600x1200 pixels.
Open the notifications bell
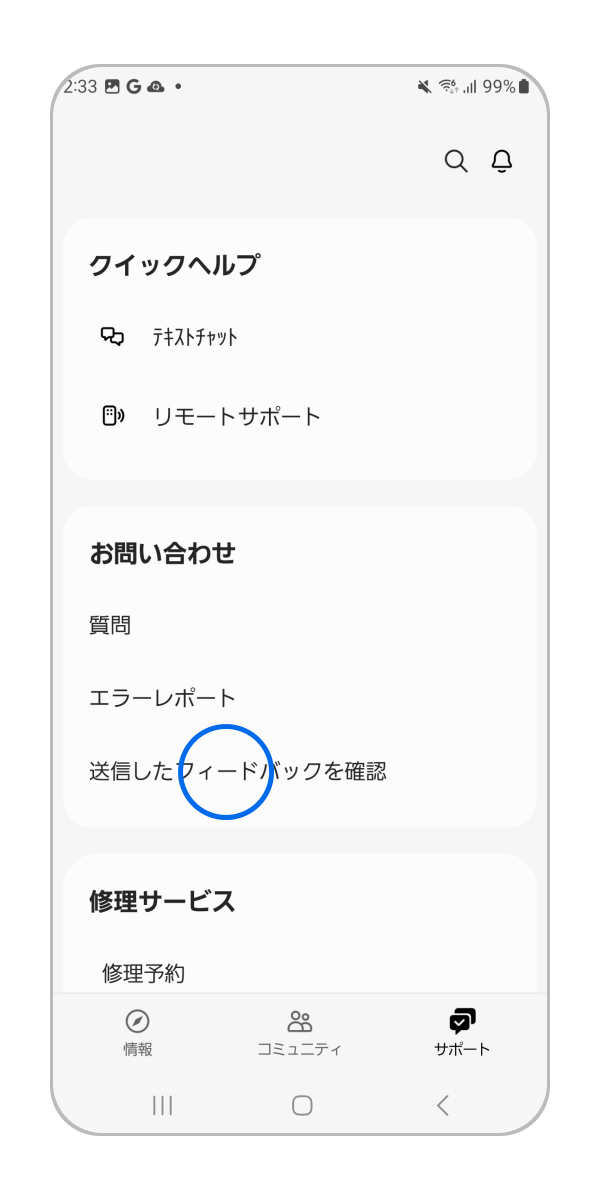[502, 162]
